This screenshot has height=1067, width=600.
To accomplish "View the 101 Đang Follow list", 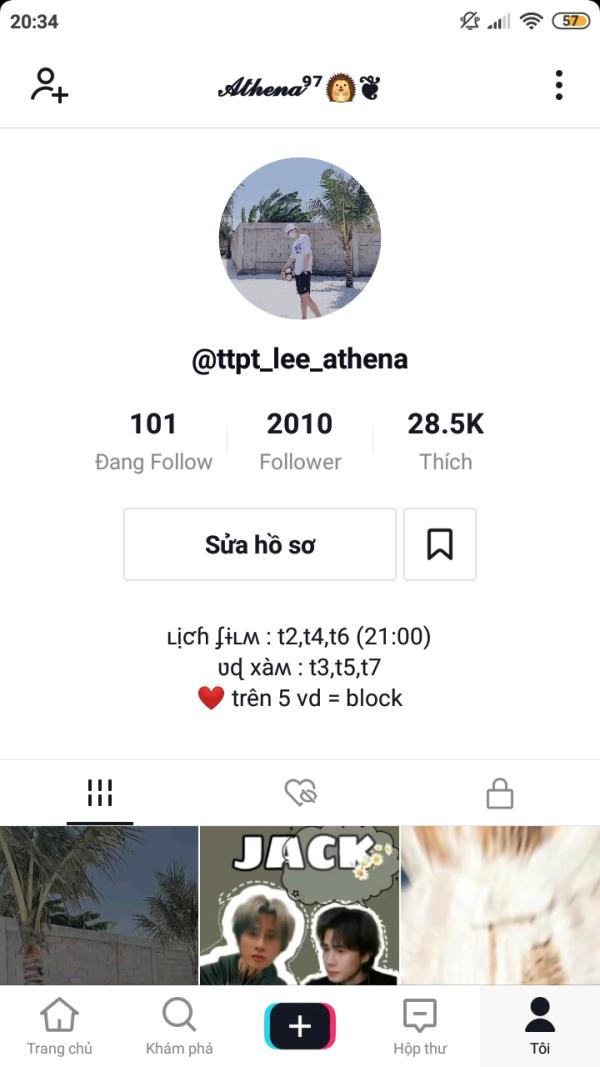I will pyautogui.click(x=153, y=441).
